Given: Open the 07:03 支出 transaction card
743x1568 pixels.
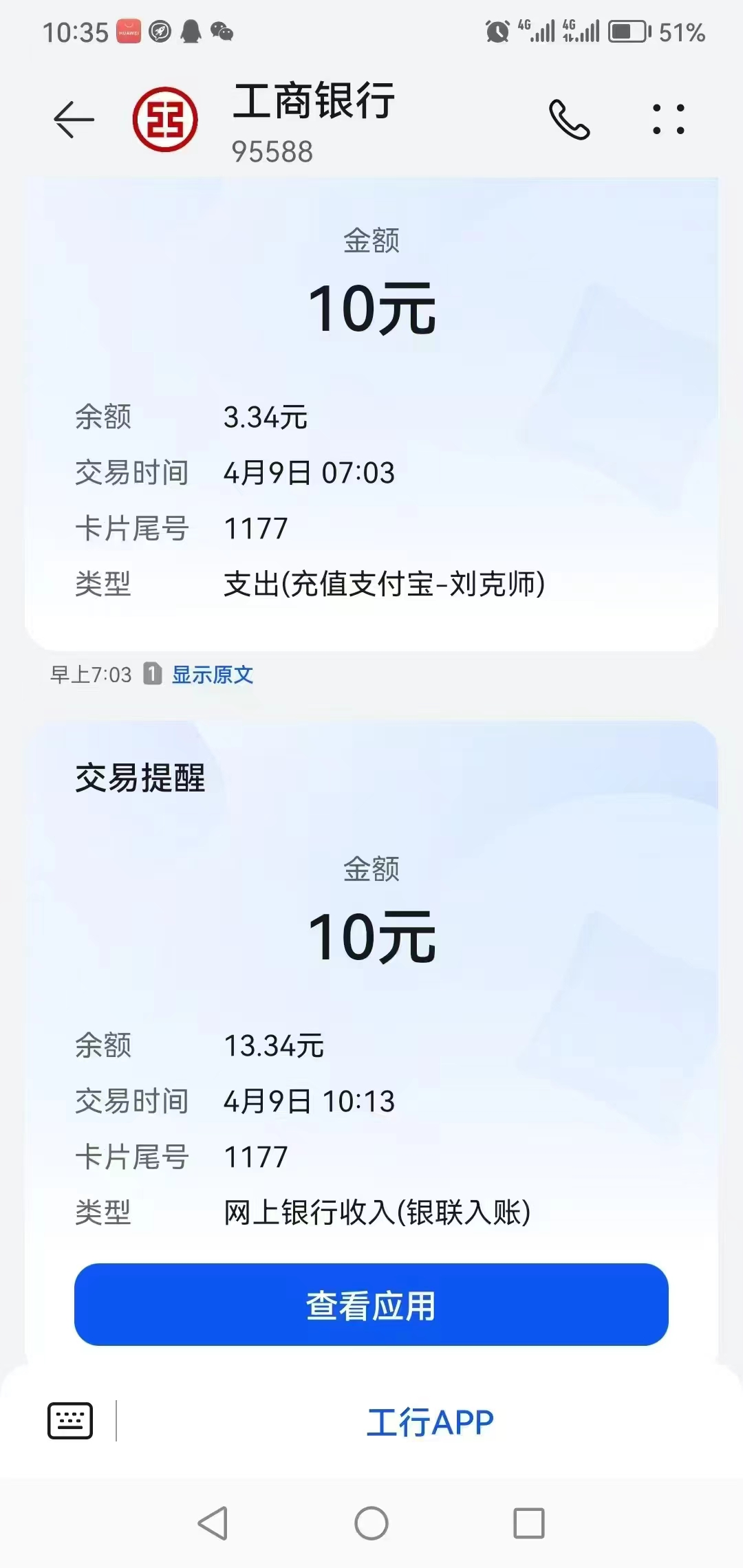Looking at the screenshot, I should click(371, 413).
